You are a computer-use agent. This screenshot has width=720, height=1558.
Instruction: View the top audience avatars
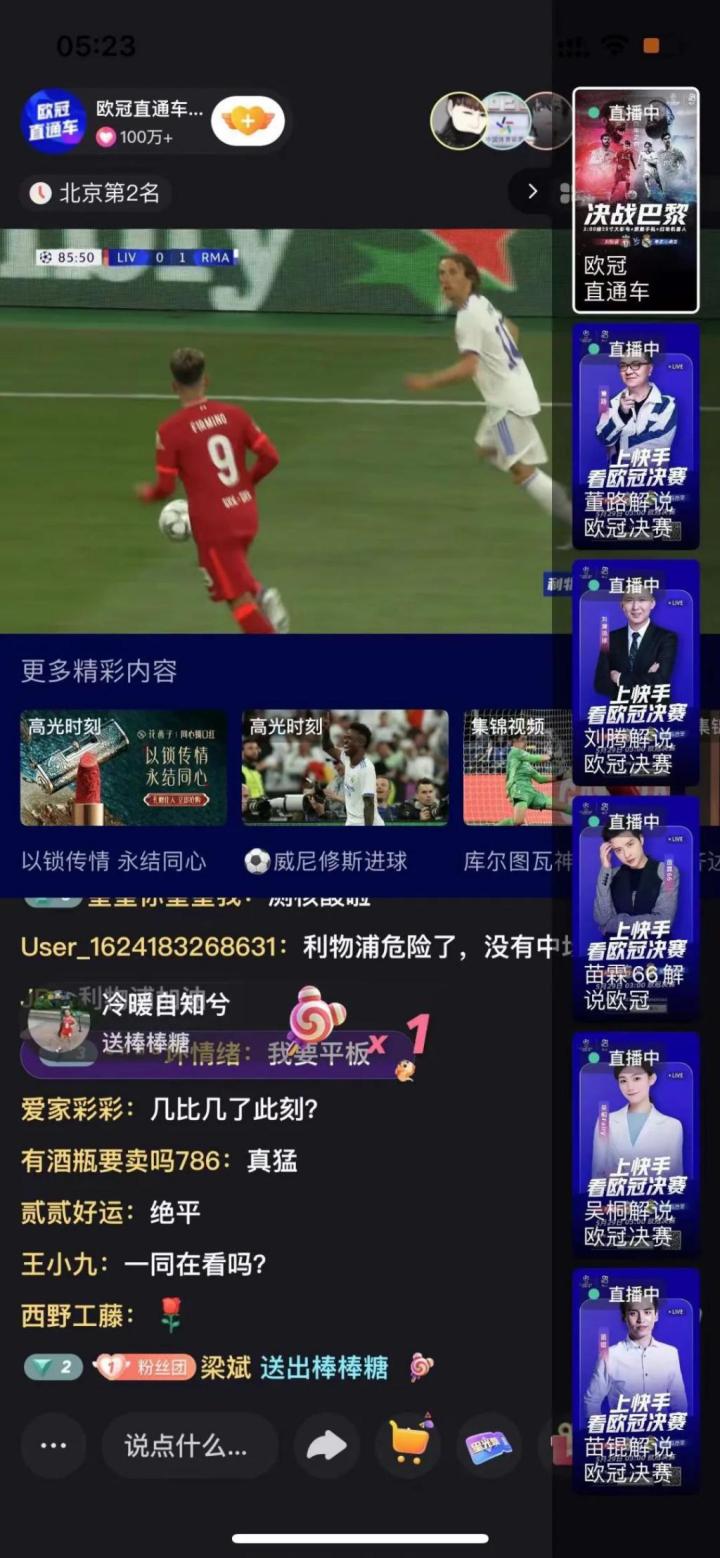click(x=500, y=121)
